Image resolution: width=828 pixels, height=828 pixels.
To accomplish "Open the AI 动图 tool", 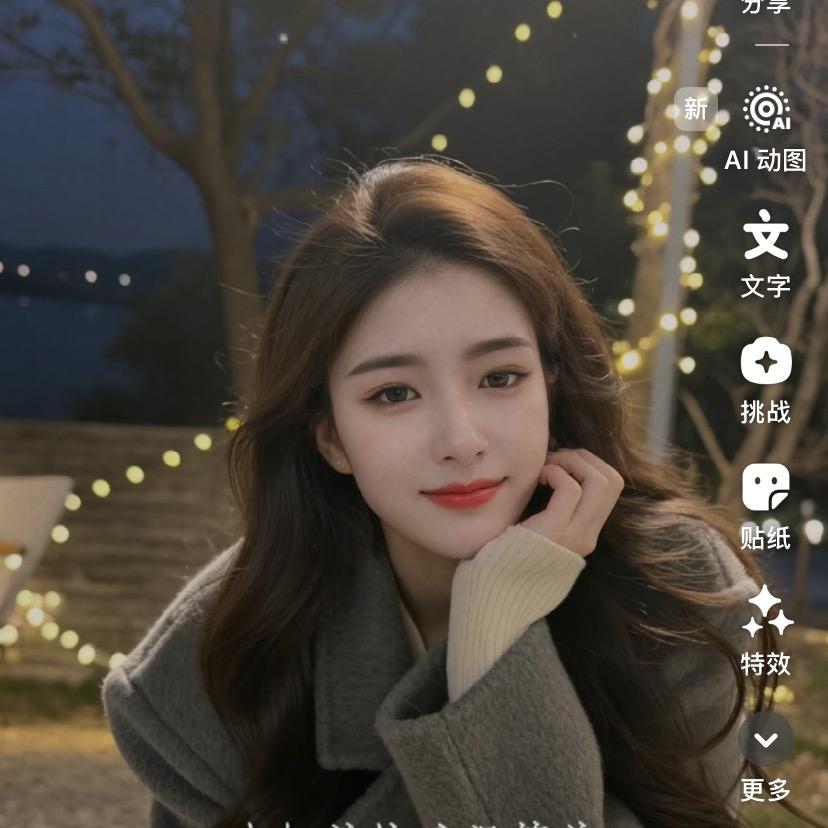I will [766, 111].
